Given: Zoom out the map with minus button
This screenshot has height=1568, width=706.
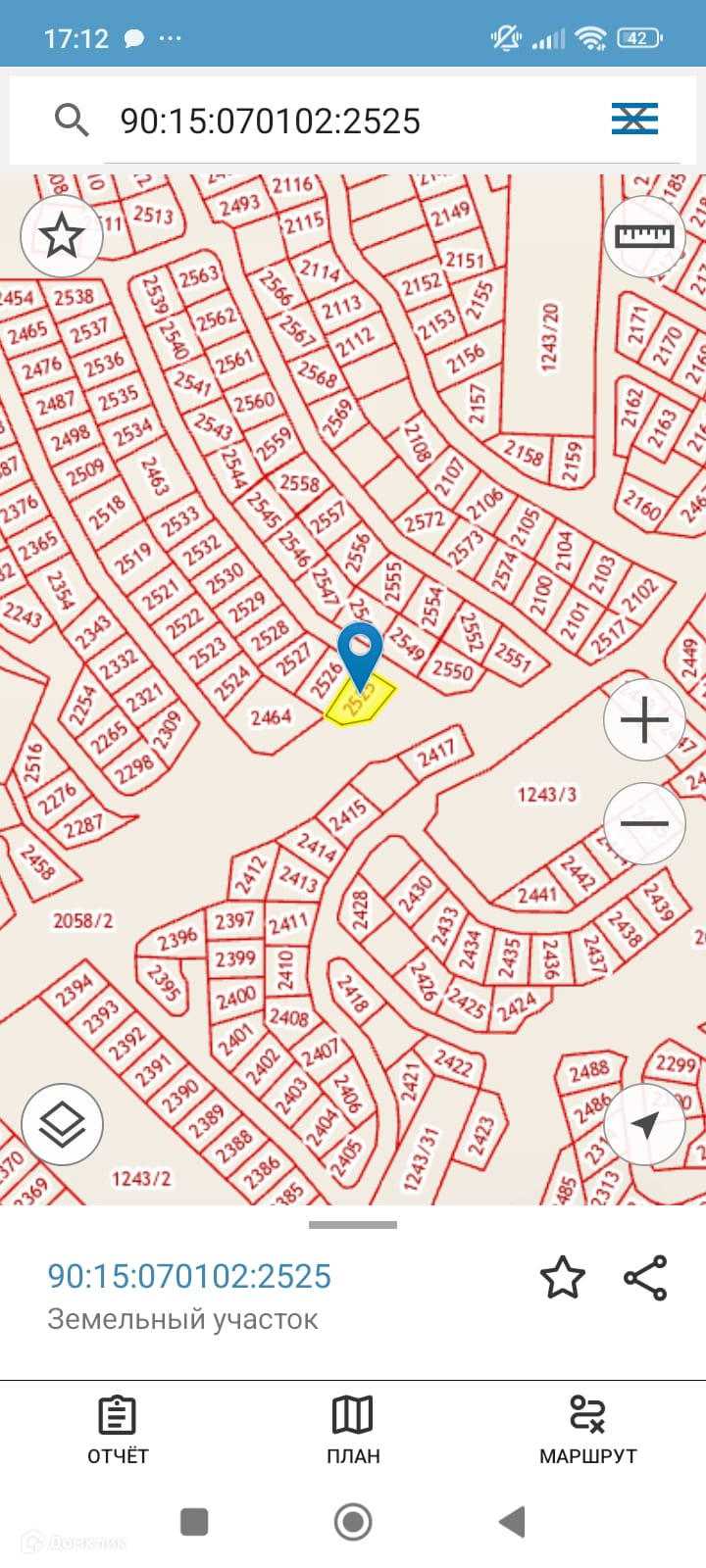Looking at the screenshot, I should click(643, 823).
